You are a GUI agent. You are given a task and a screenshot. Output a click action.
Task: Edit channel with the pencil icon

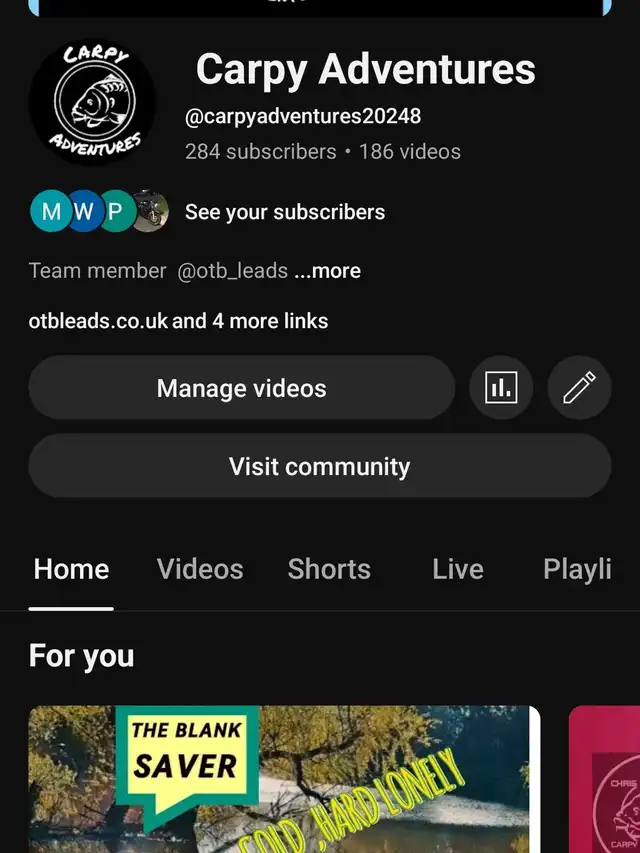(x=579, y=388)
